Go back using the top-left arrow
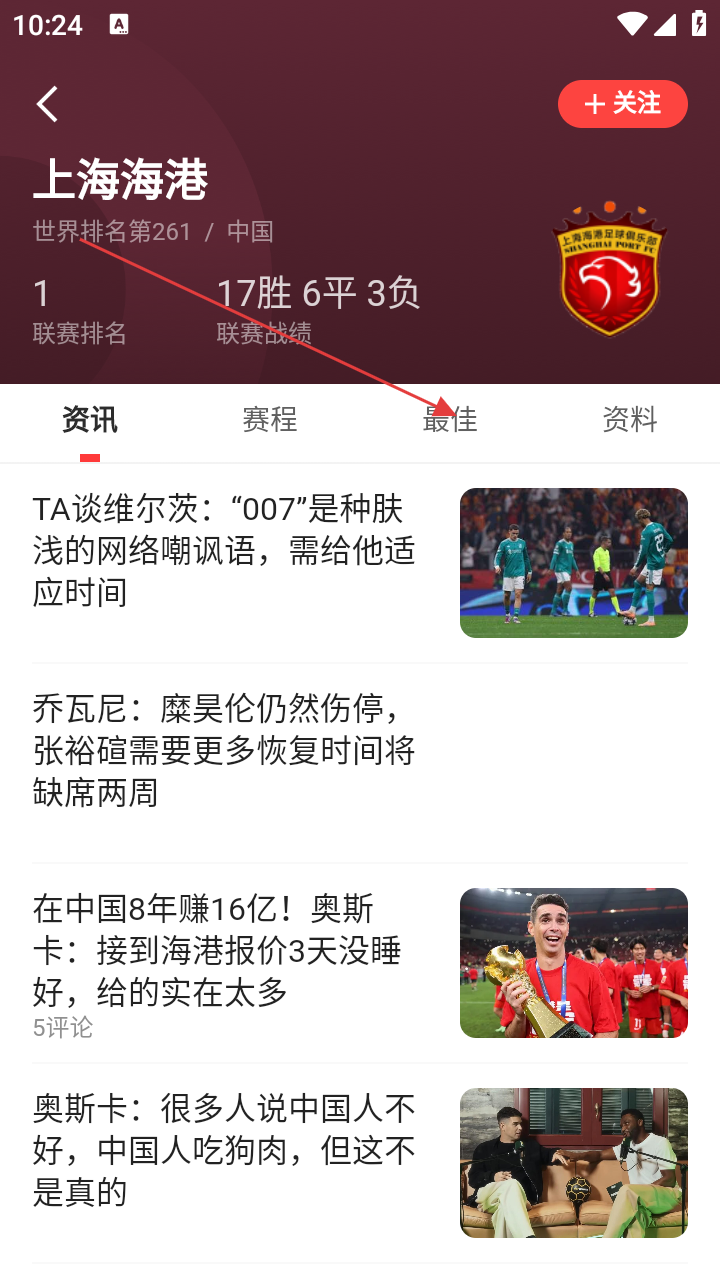Viewport: 720px width, 1280px height. point(47,104)
